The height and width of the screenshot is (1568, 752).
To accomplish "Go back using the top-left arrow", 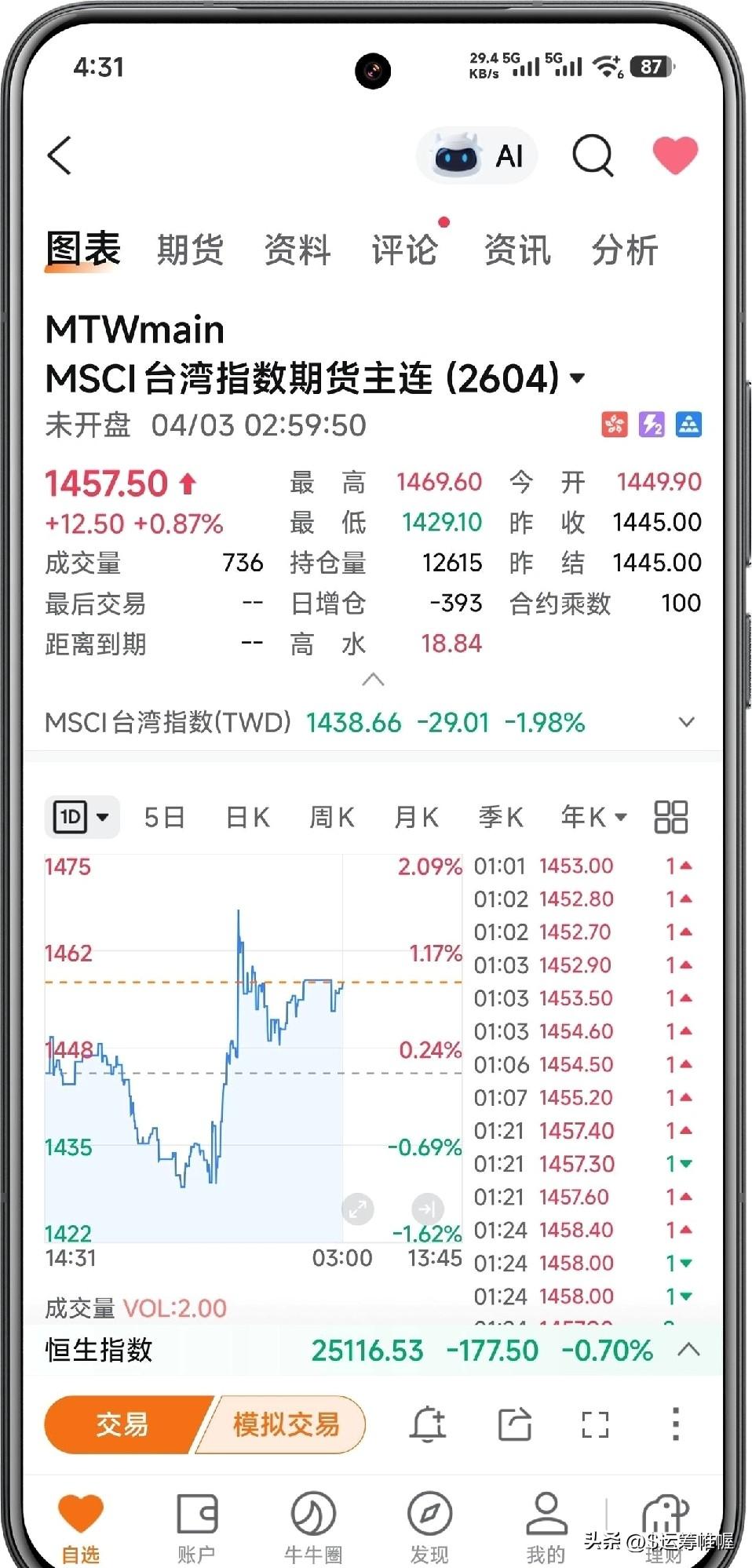I will click(x=60, y=155).
